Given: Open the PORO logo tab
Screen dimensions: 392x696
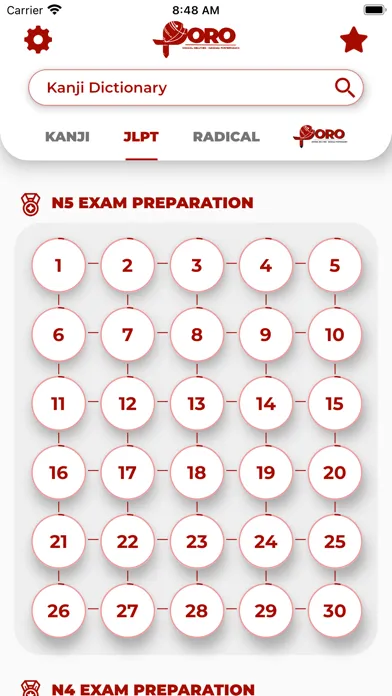Looking at the screenshot, I should coord(320,136).
